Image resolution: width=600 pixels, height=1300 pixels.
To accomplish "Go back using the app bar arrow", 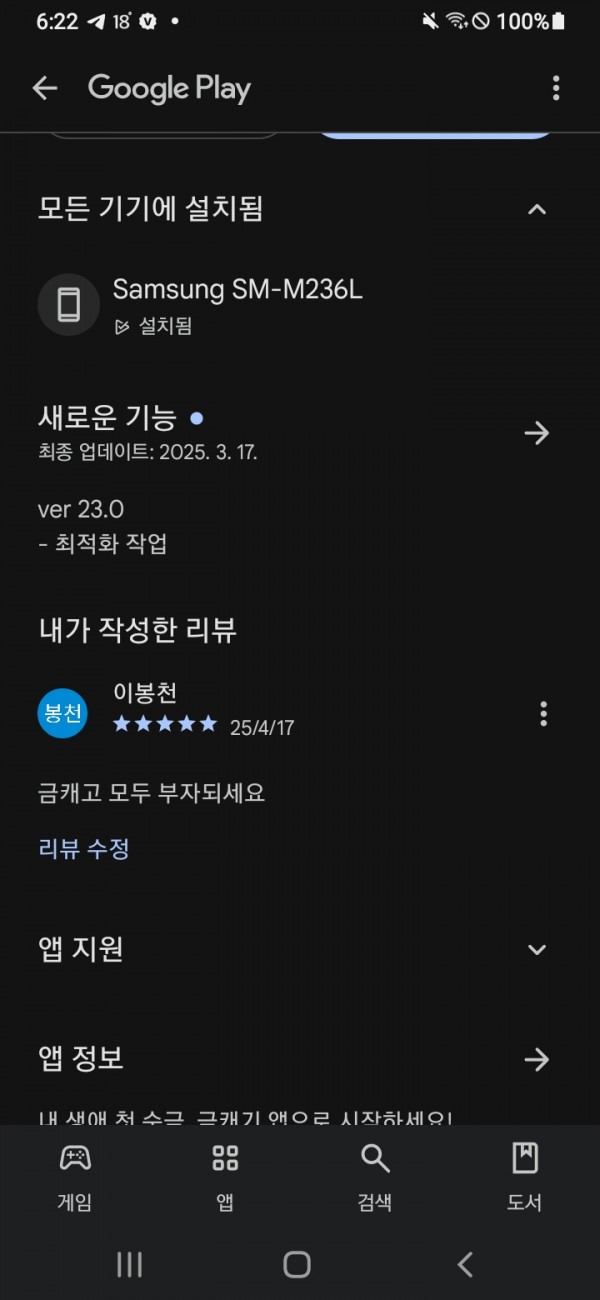I will (x=45, y=88).
